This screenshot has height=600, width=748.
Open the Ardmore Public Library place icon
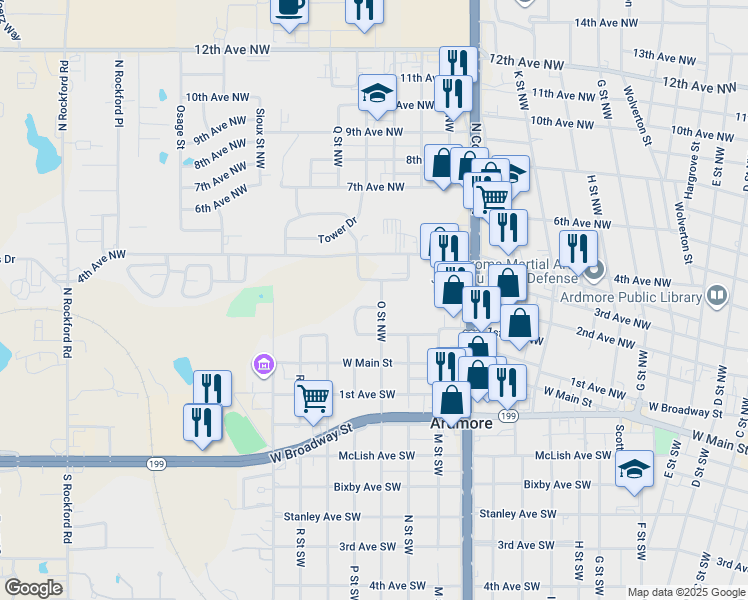(716, 295)
